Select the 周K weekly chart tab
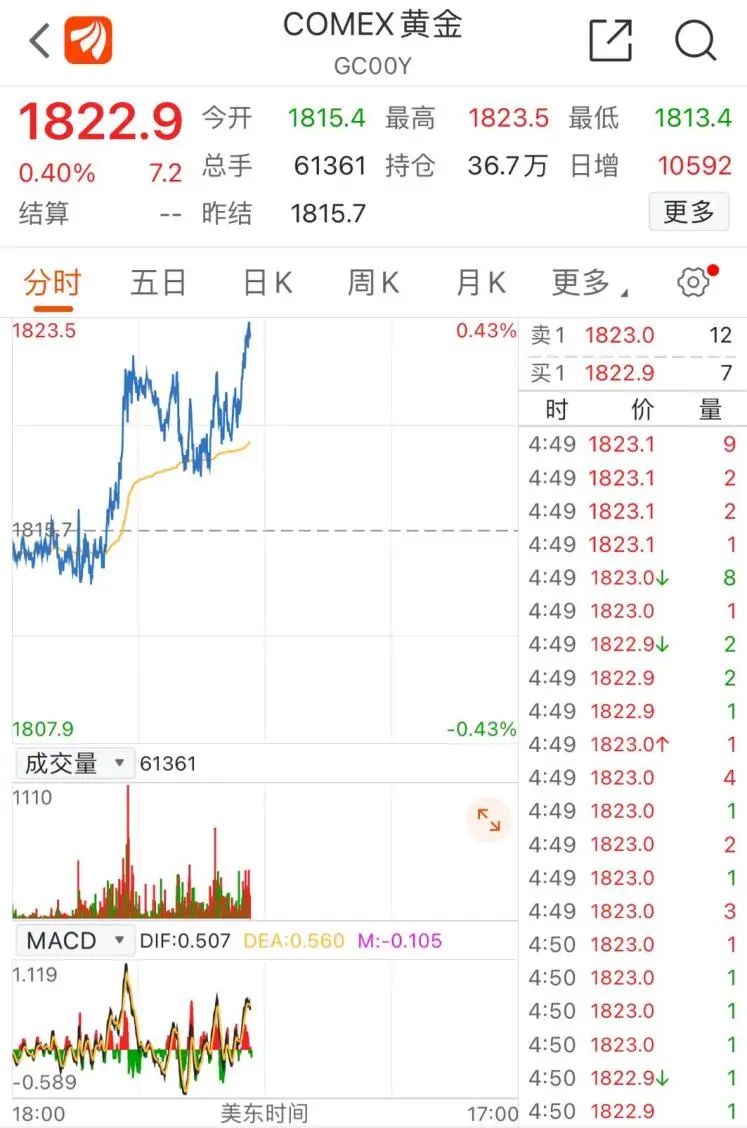747x1128 pixels. pos(372,282)
